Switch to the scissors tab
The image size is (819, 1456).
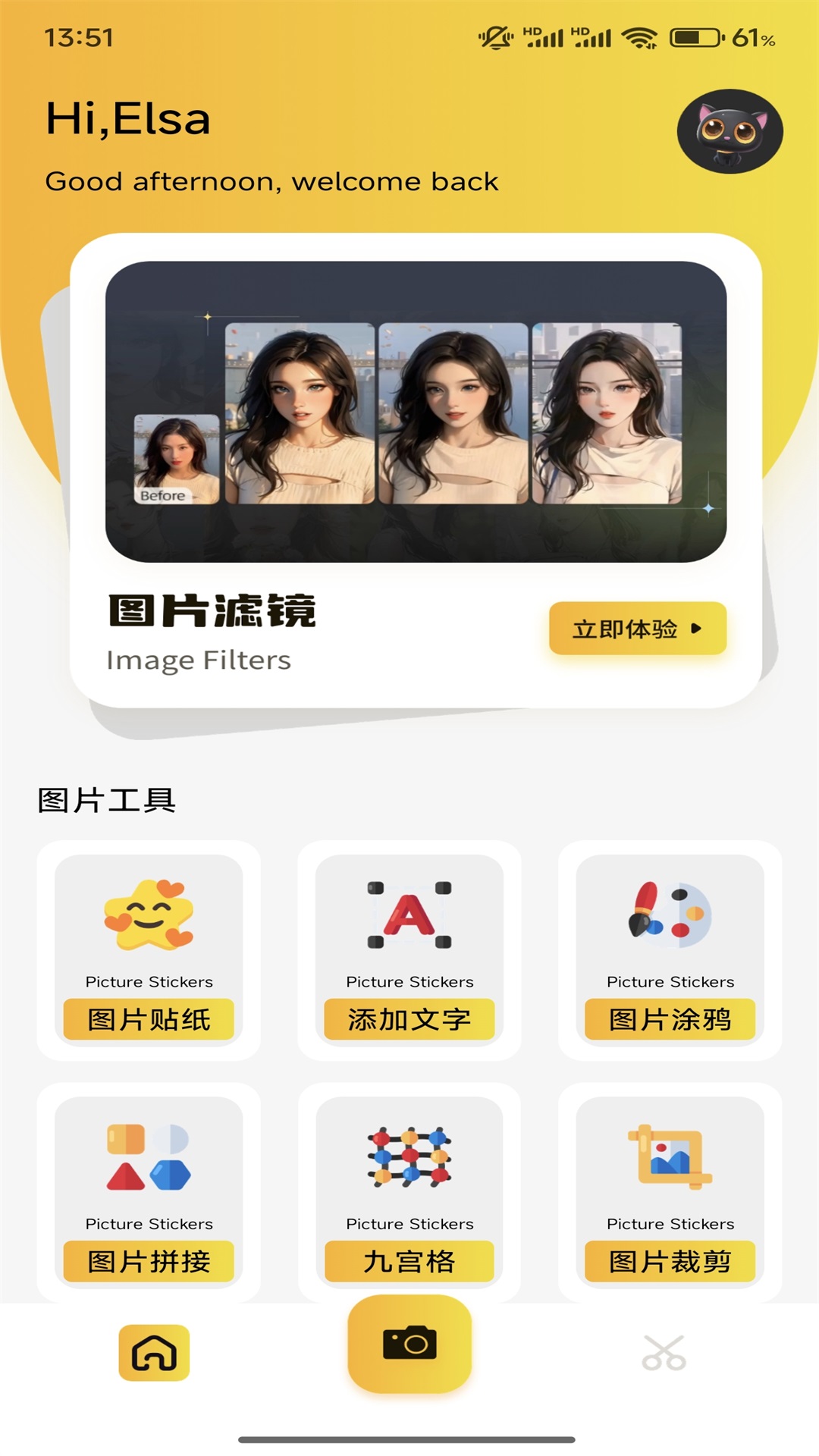pos(664,1352)
